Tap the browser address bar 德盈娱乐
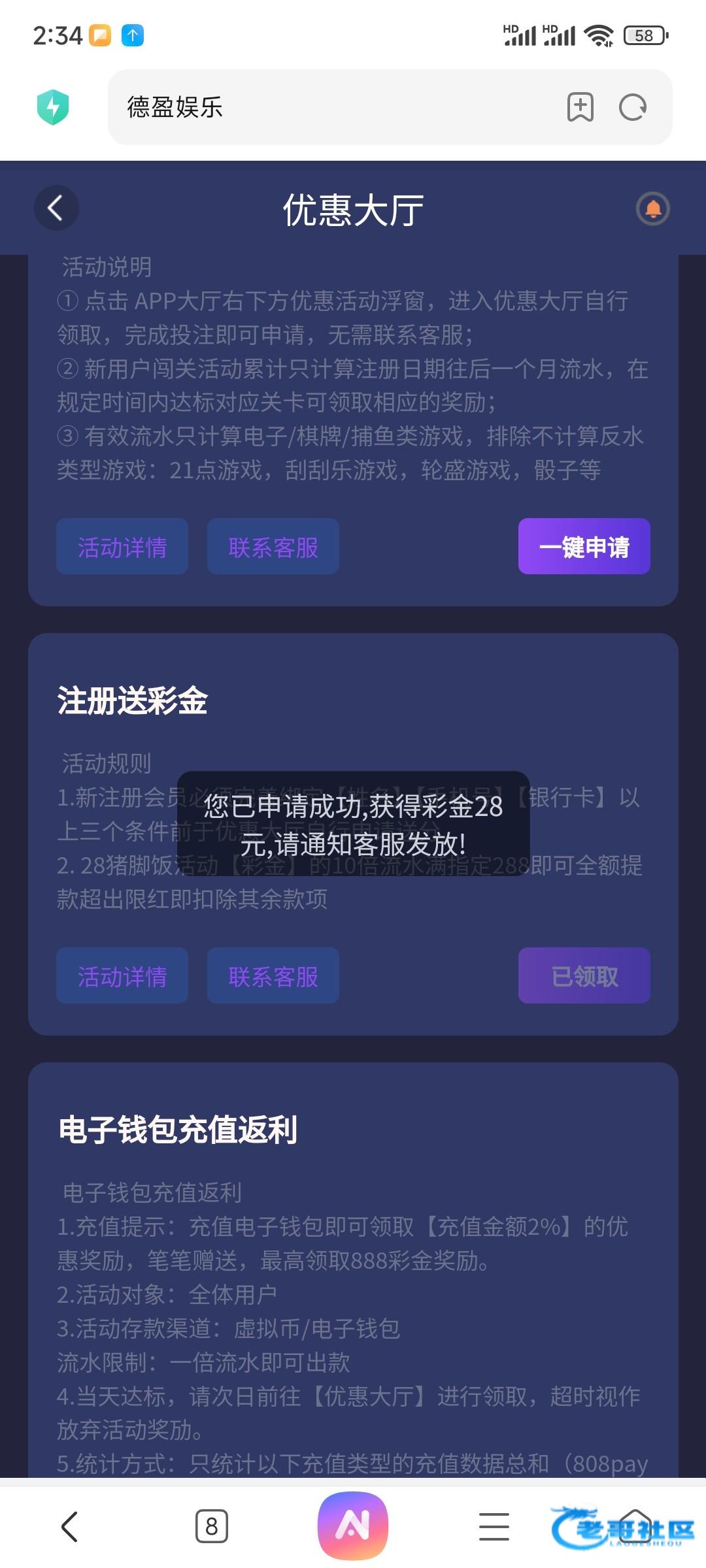Image resolution: width=706 pixels, height=1568 pixels. [327, 107]
